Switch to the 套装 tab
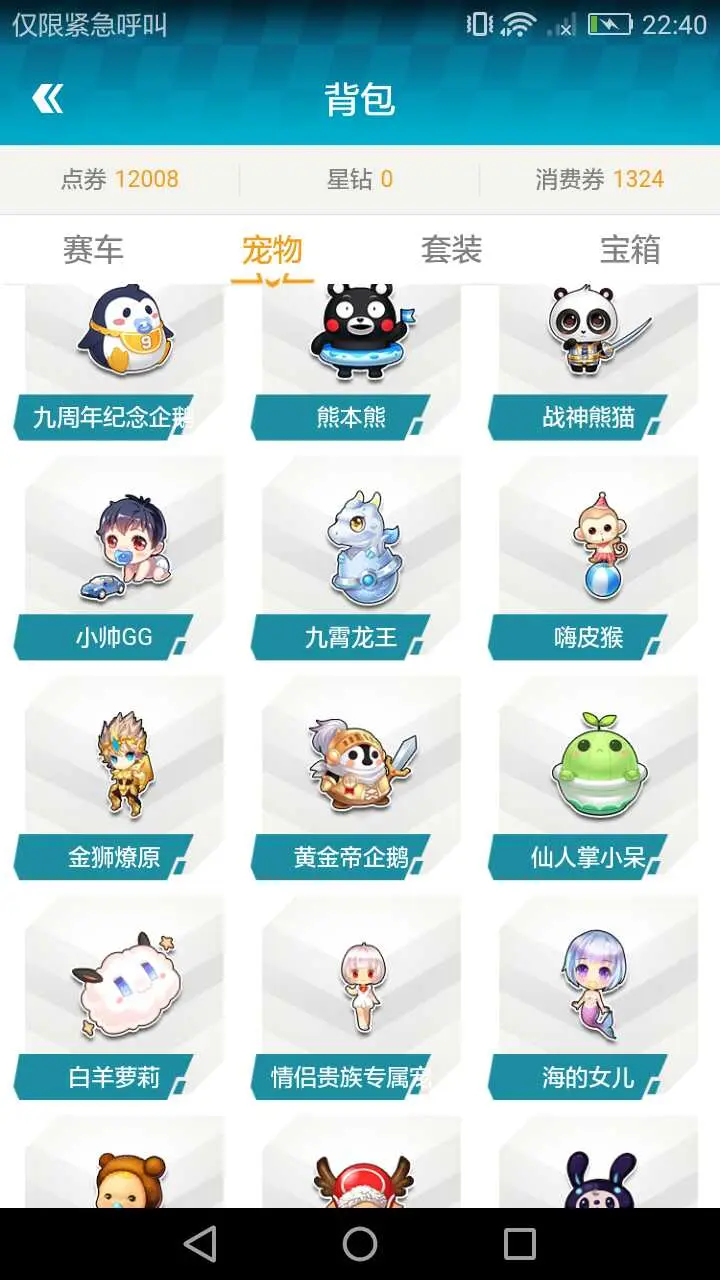 coord(451,249)
